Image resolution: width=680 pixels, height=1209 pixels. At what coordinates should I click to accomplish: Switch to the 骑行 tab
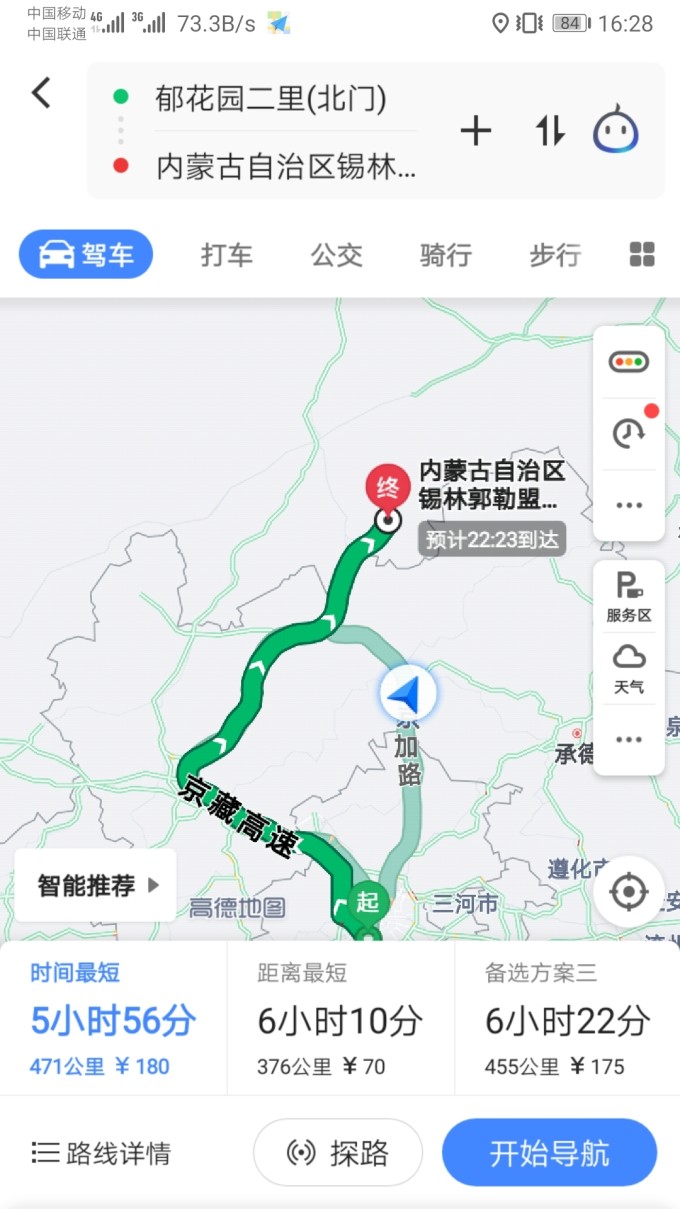[x=445, y=255]
